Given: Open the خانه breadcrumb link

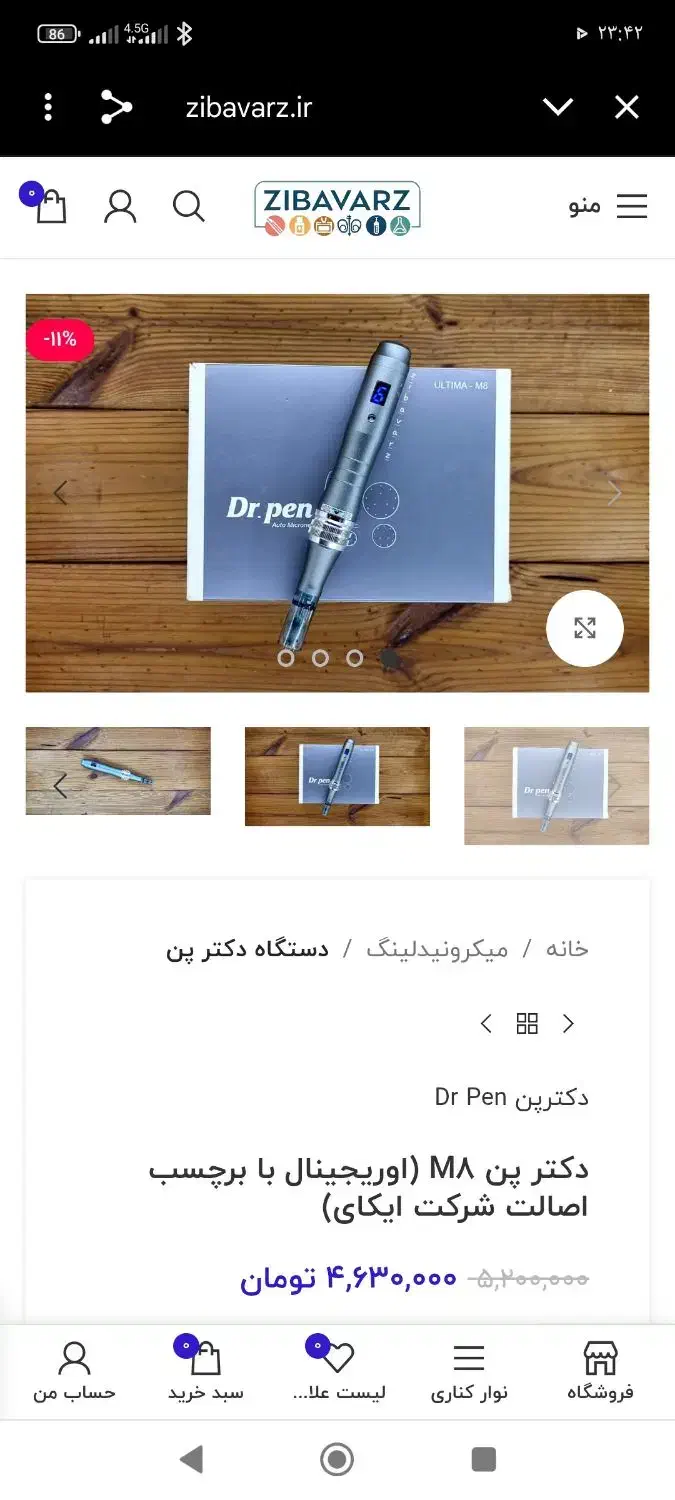Looking at the screenshot, I should (x=566, y=949).
